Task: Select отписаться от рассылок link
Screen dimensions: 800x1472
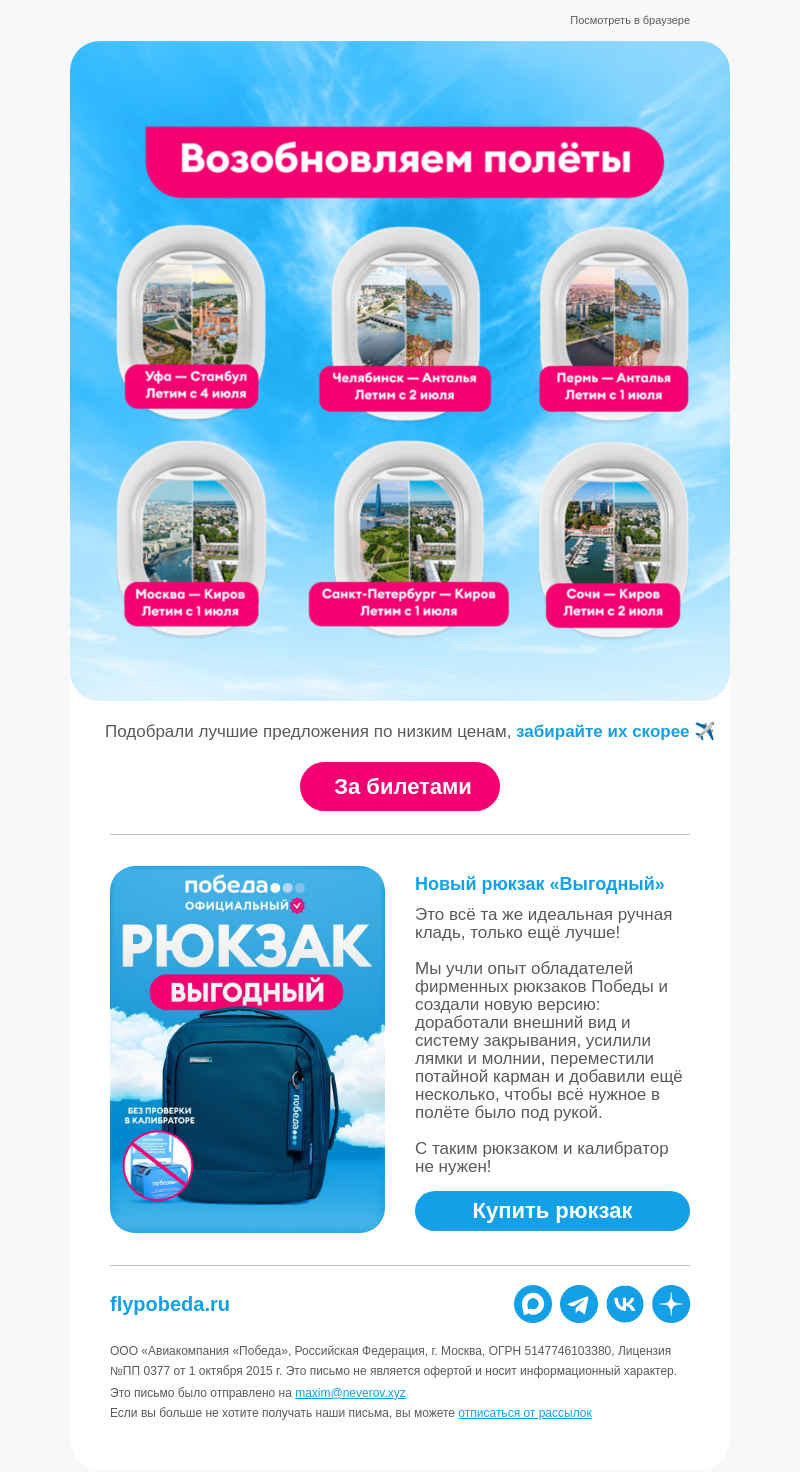Action: pyautogui.click(x=525, y=1413)
